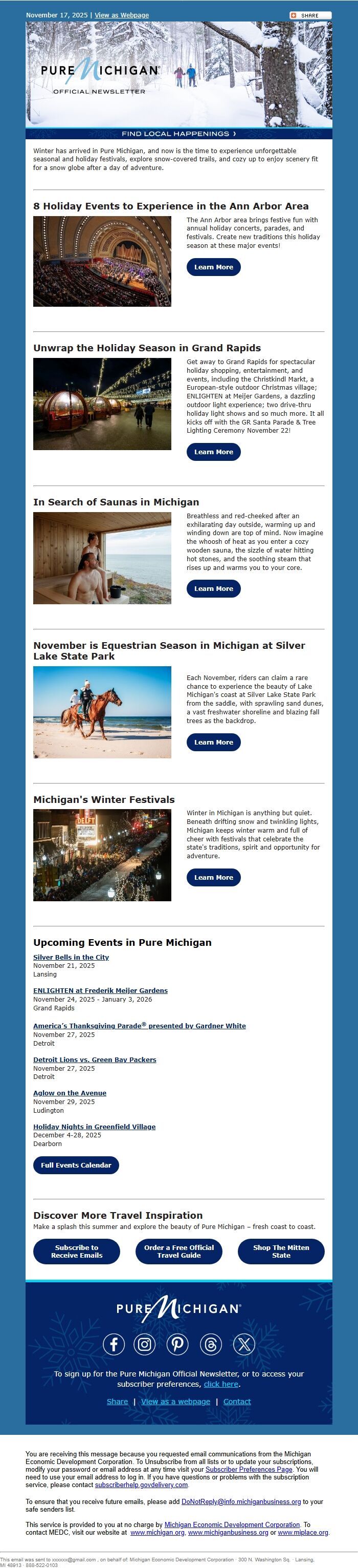The image size is (358, 1568).
Task: Open ENLIGHTEN at Frederik Meijer Gardens link
Action: click(100, 990)
